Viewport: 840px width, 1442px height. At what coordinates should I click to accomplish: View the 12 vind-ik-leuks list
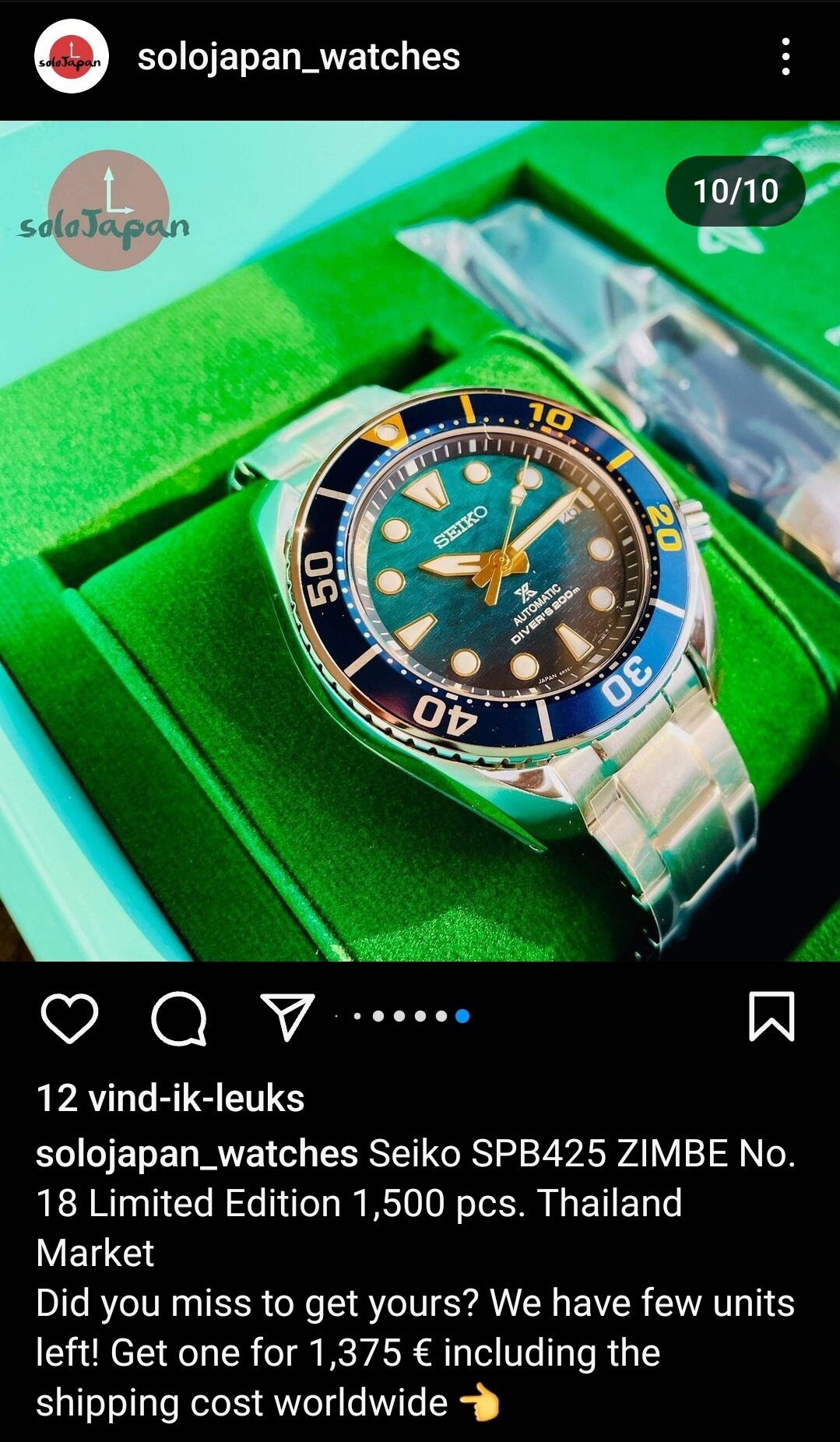click(x=170, y=1099)
